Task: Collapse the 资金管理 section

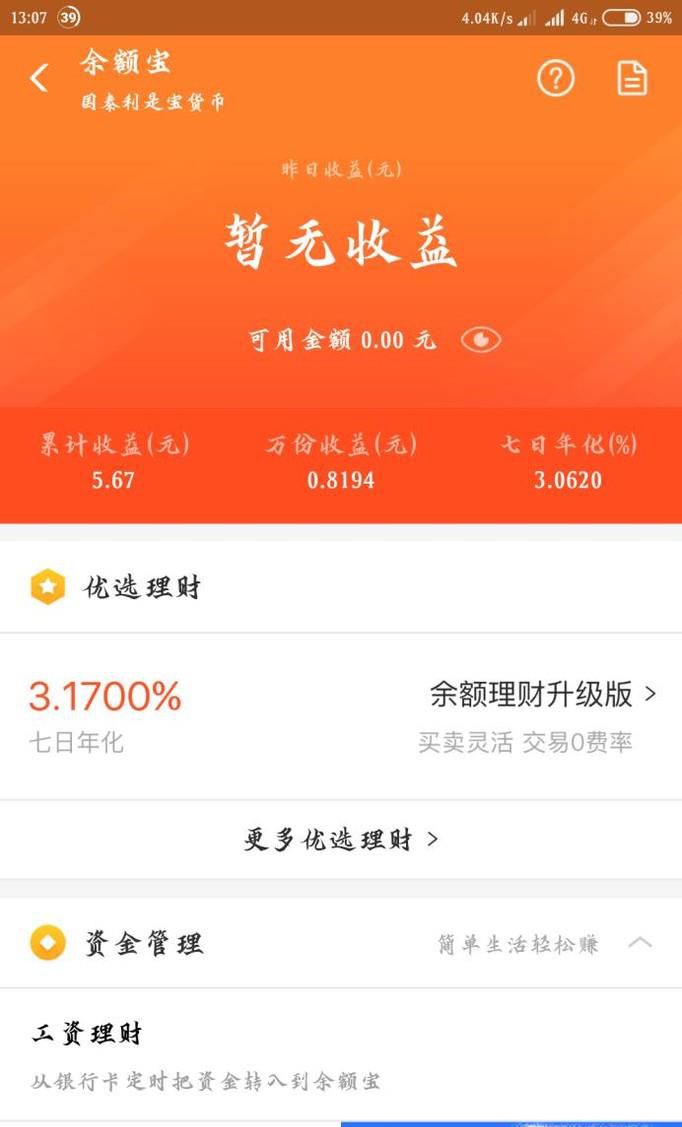Action: coord(640,943)
